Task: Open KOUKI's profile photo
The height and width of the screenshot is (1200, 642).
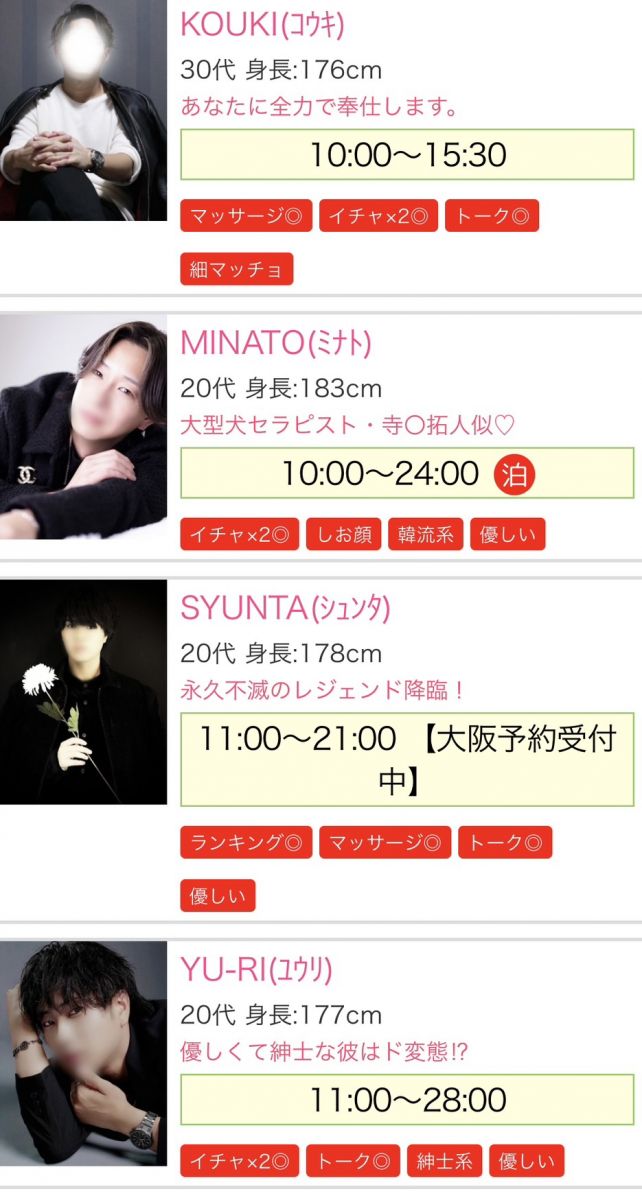Action: click(x=83, y=110)
